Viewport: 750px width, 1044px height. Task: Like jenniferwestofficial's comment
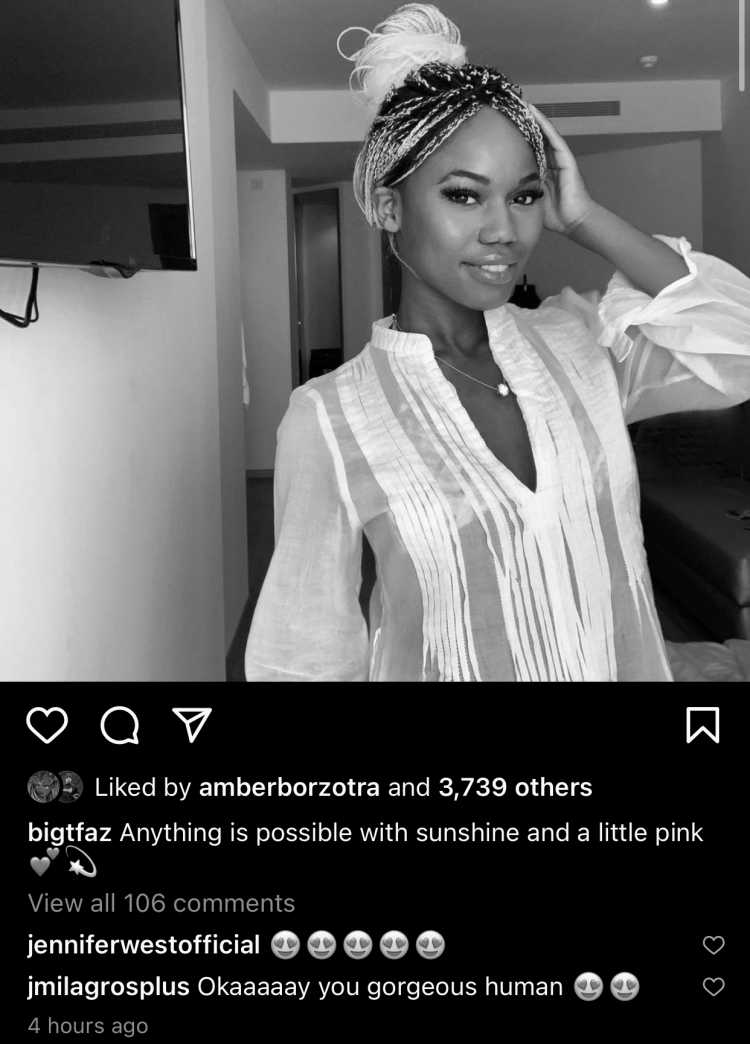point(713,945)
